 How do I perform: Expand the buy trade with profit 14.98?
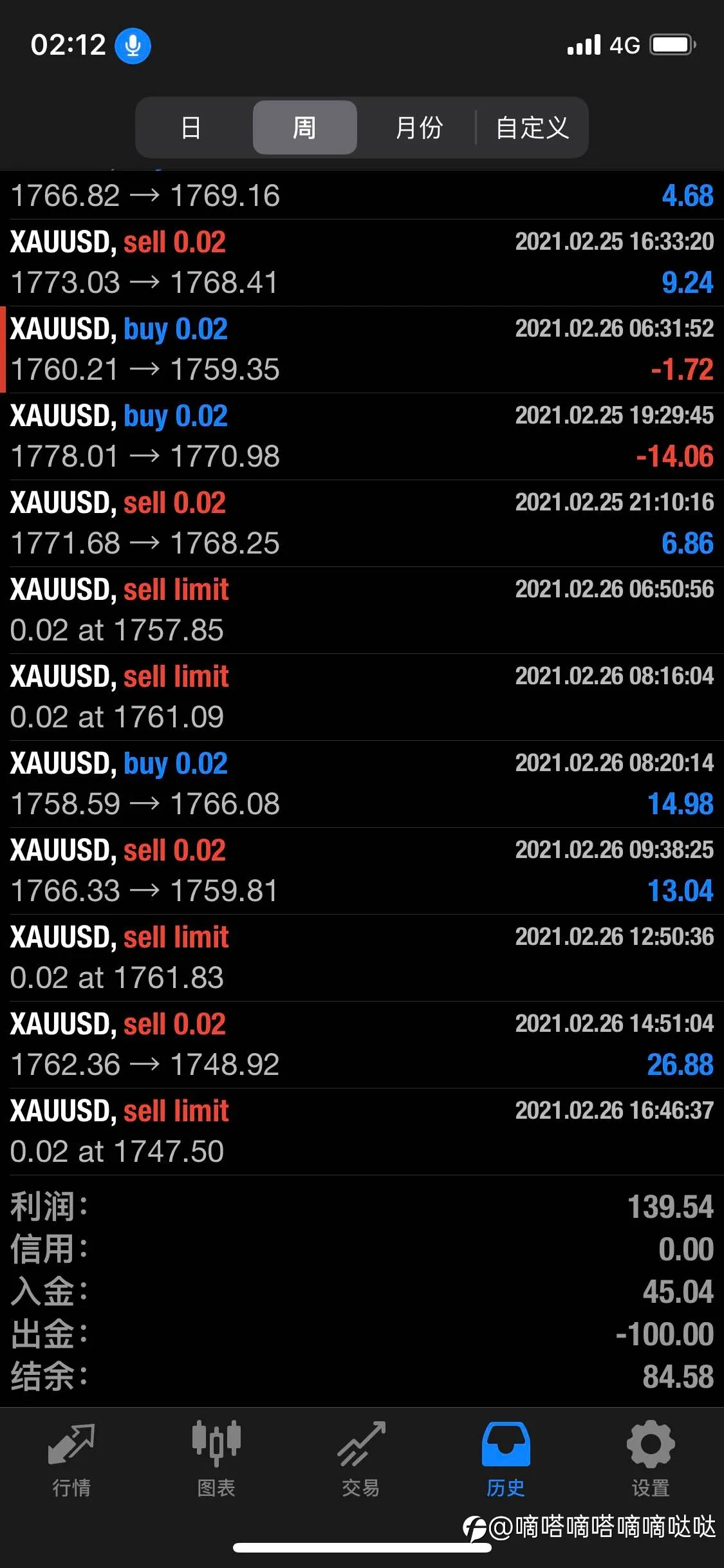coord(362,784)
